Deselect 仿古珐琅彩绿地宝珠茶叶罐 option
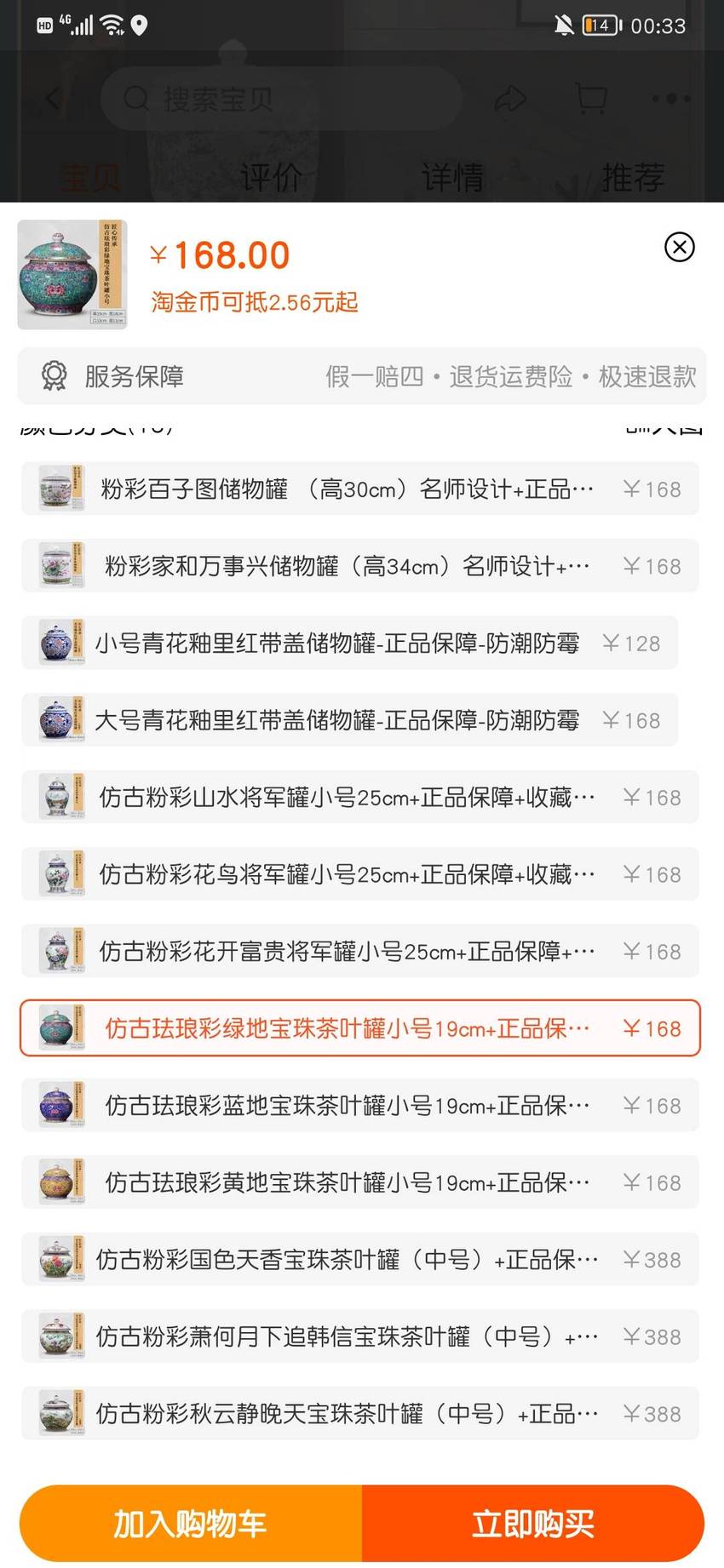 click(359, 1028)
